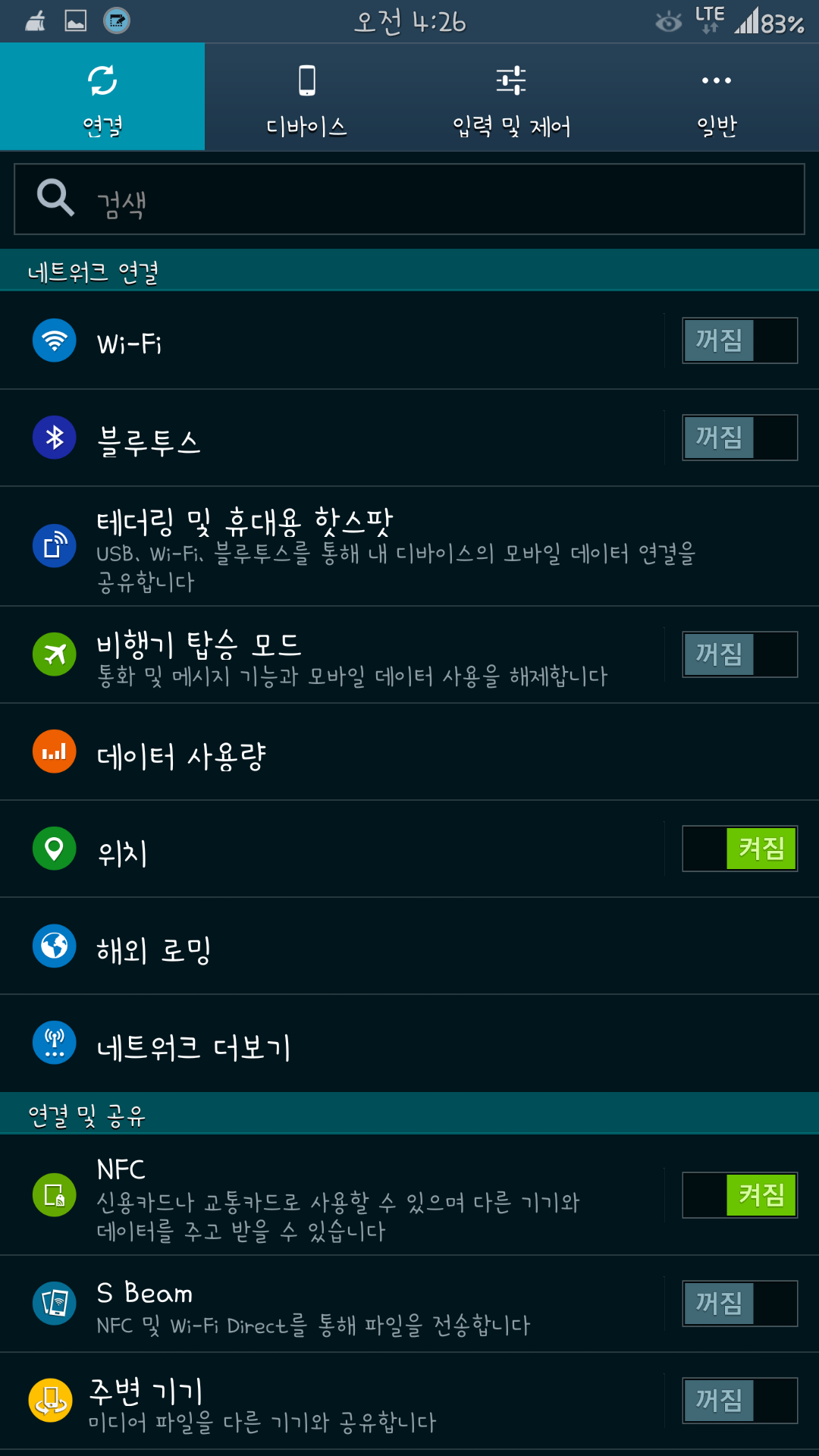Turn on the Wi-Fi switch
The height and width of the screenshot is (1456, 819).
tap(739, 340)
